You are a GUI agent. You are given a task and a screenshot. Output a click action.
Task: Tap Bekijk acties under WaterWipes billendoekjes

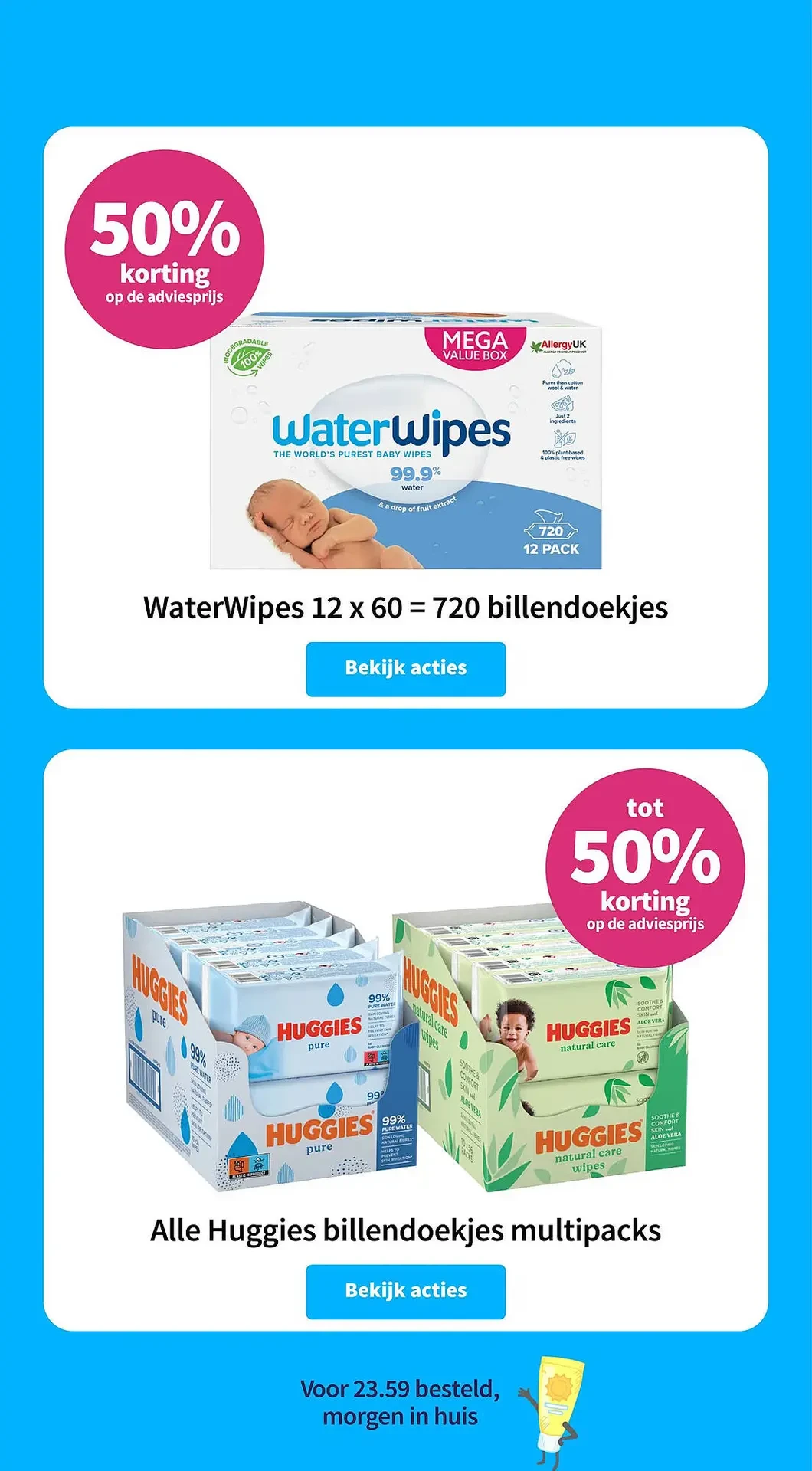click(405, 668)
